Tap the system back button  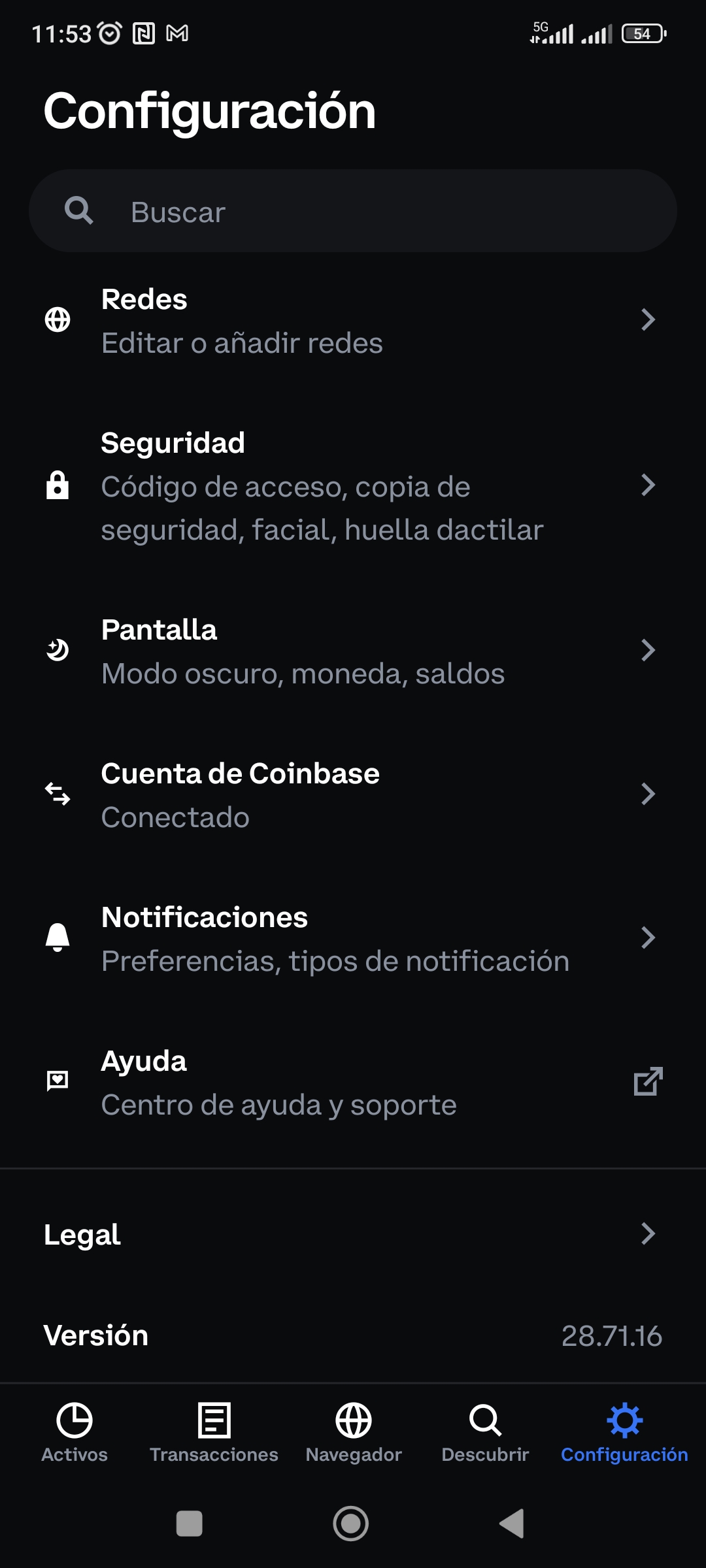[x=512, y=1524]
